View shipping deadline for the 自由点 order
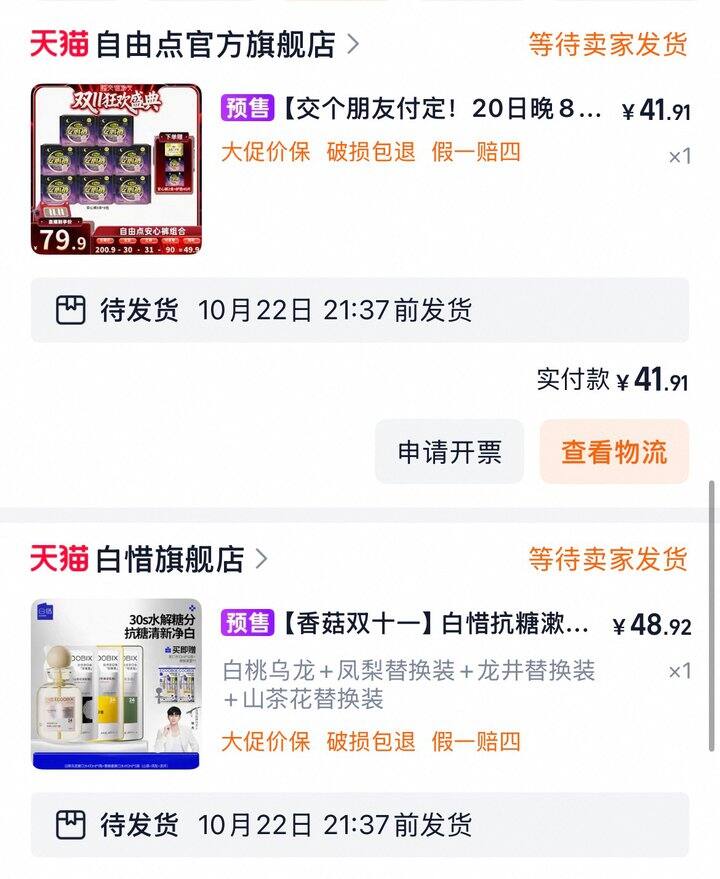 360,310
